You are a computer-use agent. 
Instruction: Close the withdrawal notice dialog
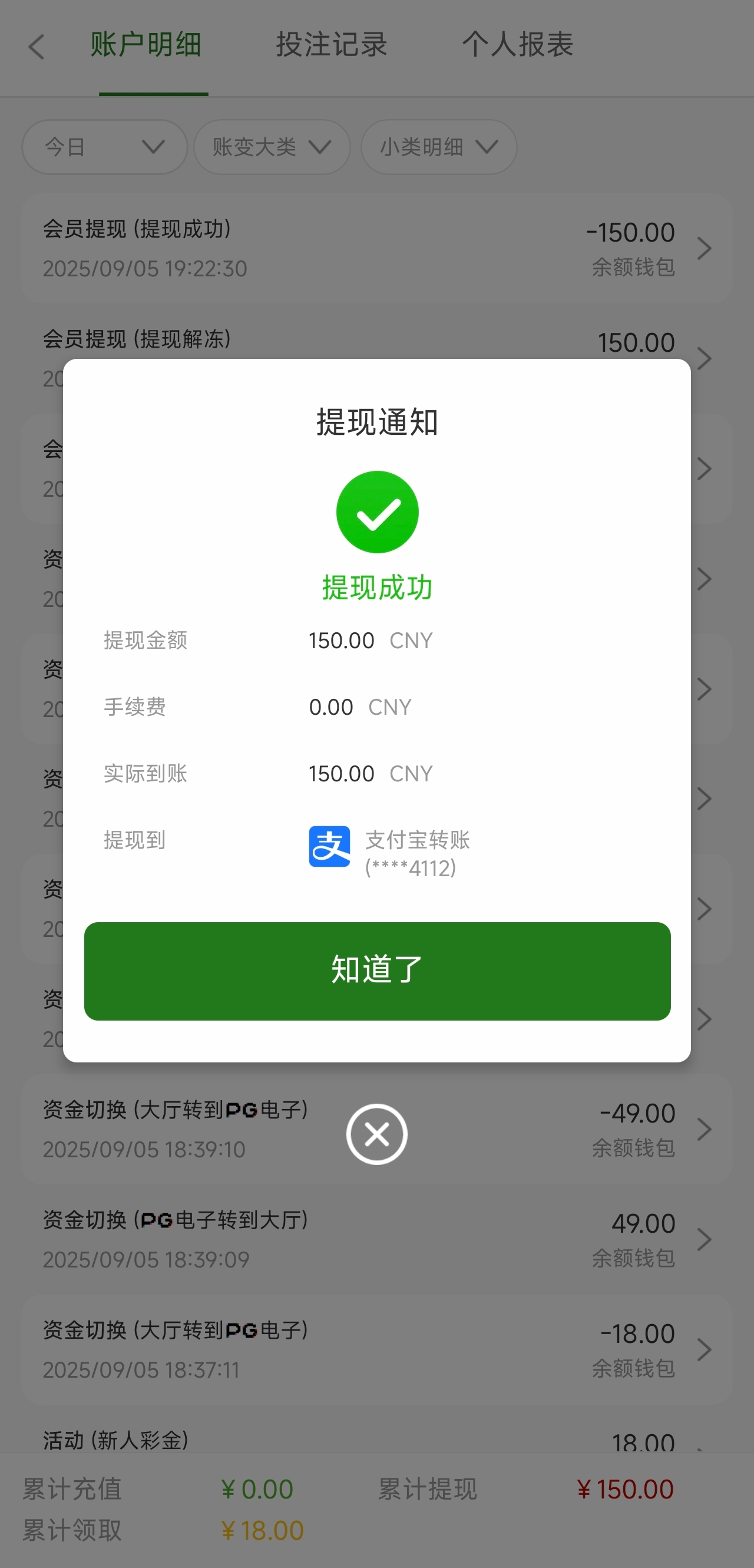tap(376, 1133)
